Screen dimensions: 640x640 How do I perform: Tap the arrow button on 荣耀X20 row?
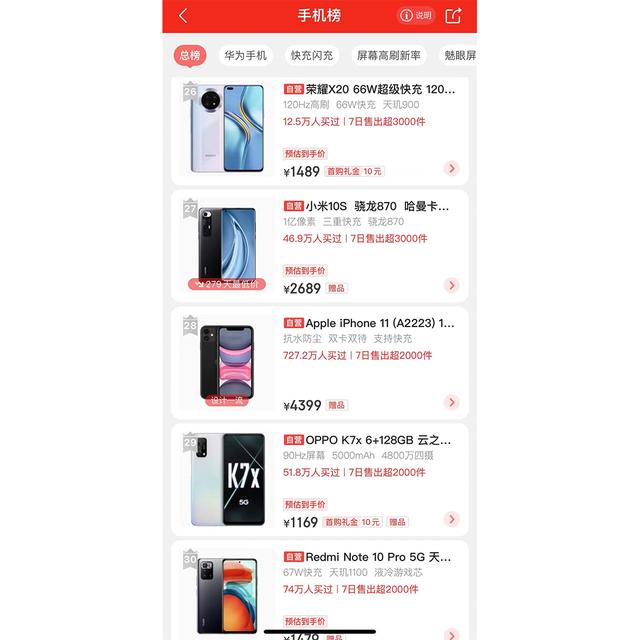(452, 169)
